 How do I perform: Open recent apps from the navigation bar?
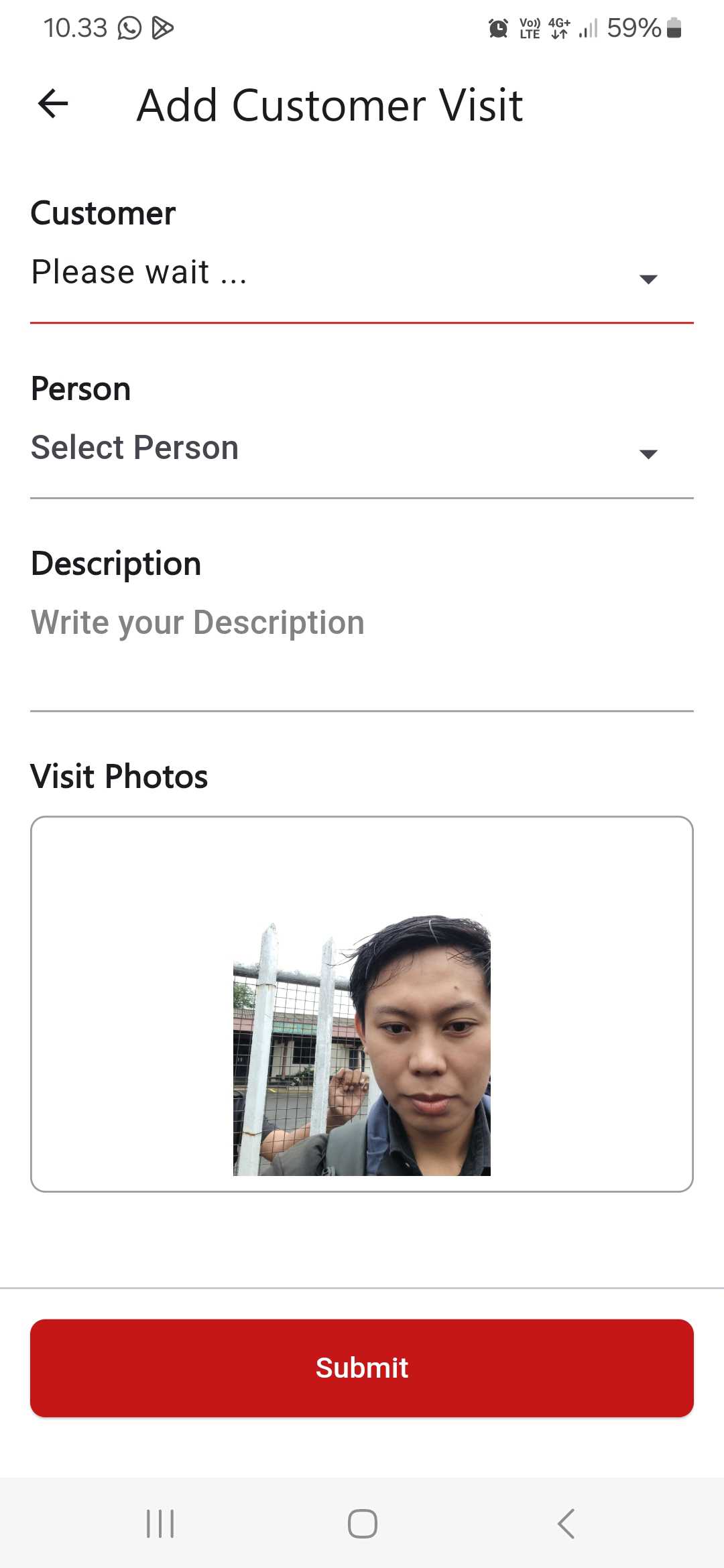160,1524
